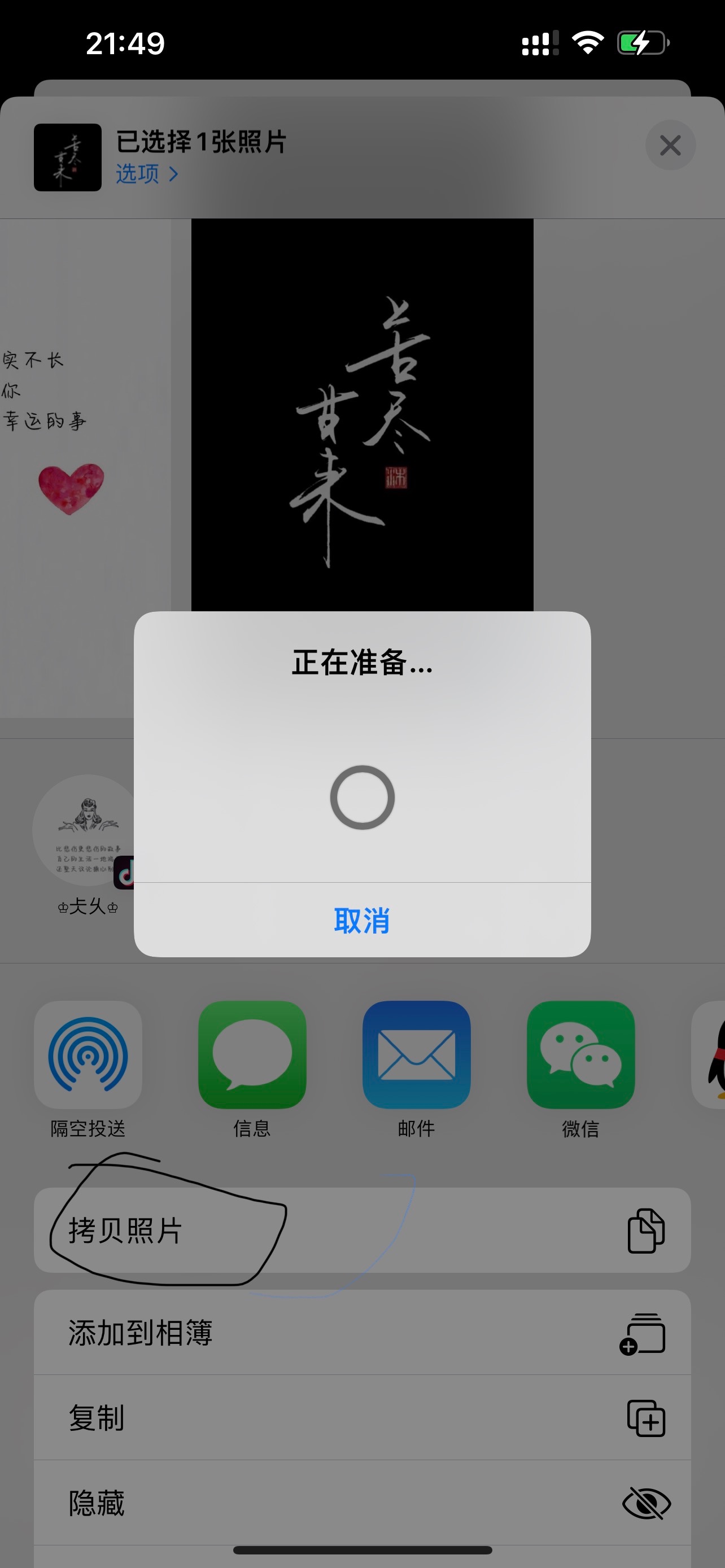This screenshot has height=1568, width=725.
Task: Duplicate the photo with 复制
Action: (362, 1418)
